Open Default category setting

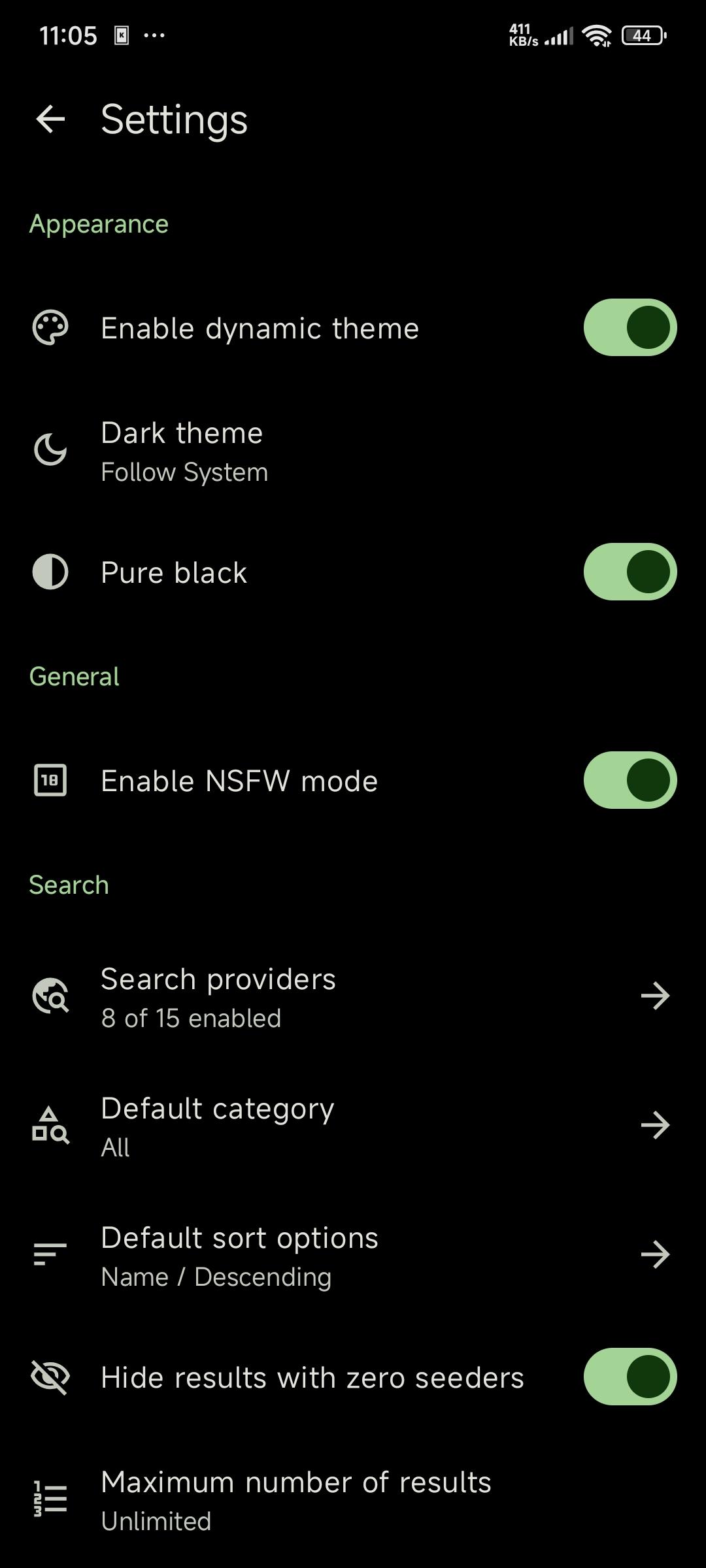click(353, 1126)
